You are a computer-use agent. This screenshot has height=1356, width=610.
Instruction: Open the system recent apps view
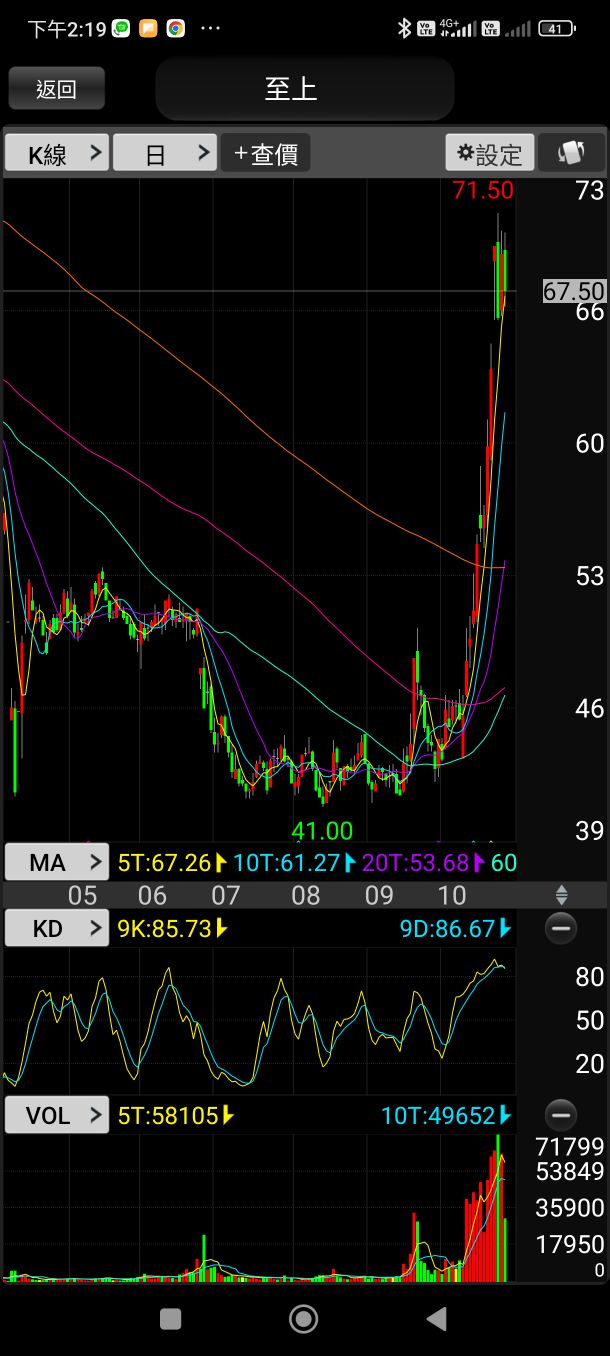point(171,1319)
